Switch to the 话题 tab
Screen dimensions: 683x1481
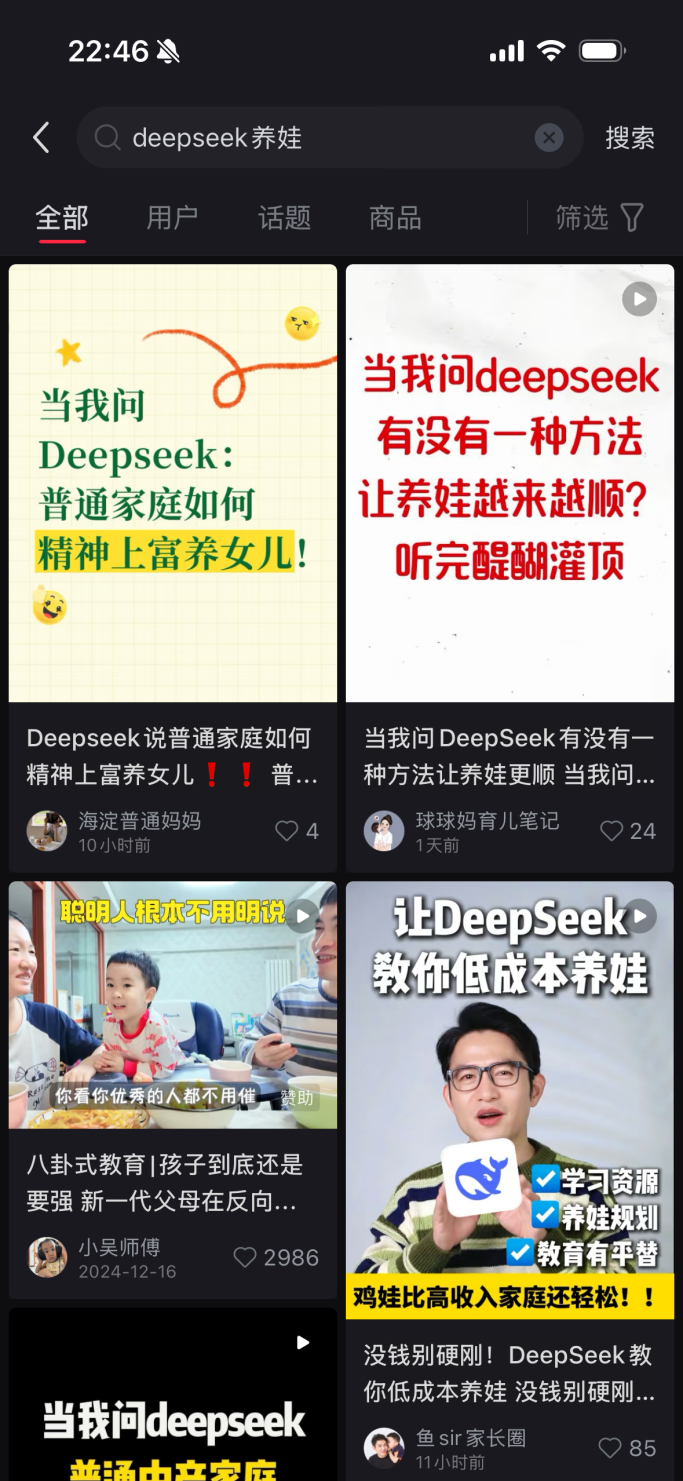(x=284, y=217)
